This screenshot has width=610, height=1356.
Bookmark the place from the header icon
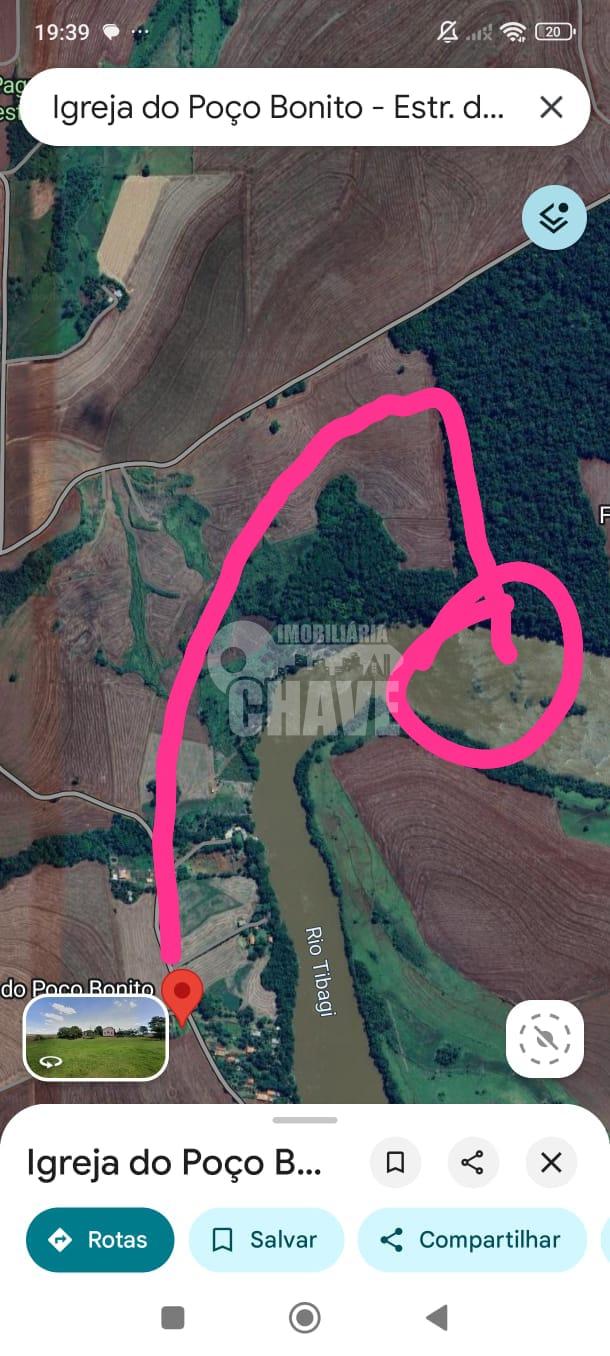395,1162
